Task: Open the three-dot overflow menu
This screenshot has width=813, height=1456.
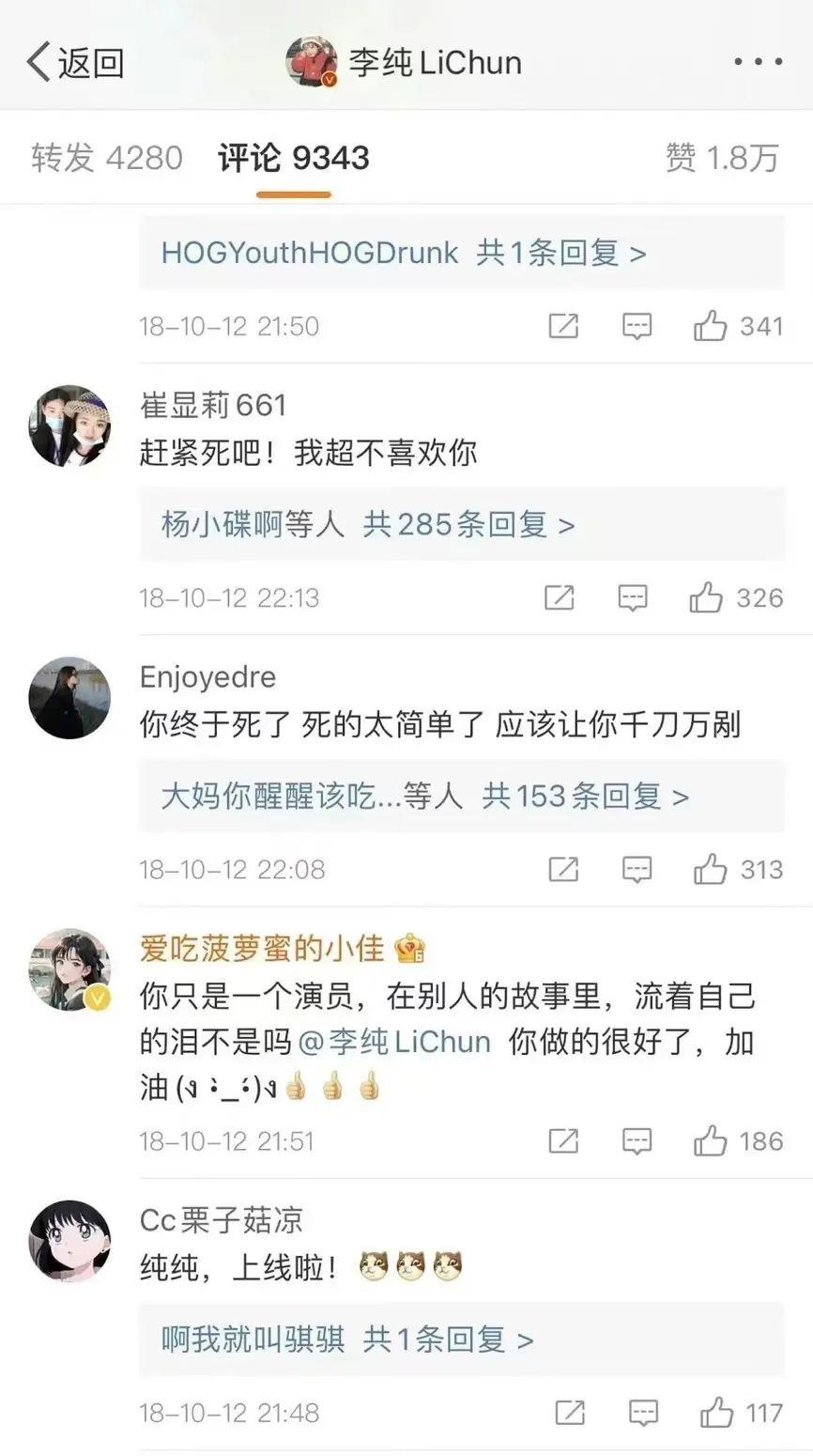Action: tap(758, 63)
